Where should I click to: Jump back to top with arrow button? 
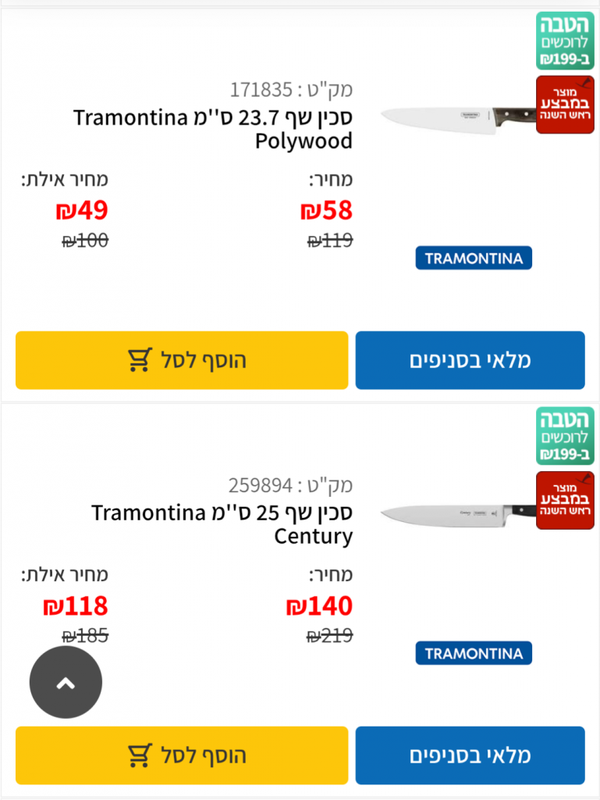point(66,682)
